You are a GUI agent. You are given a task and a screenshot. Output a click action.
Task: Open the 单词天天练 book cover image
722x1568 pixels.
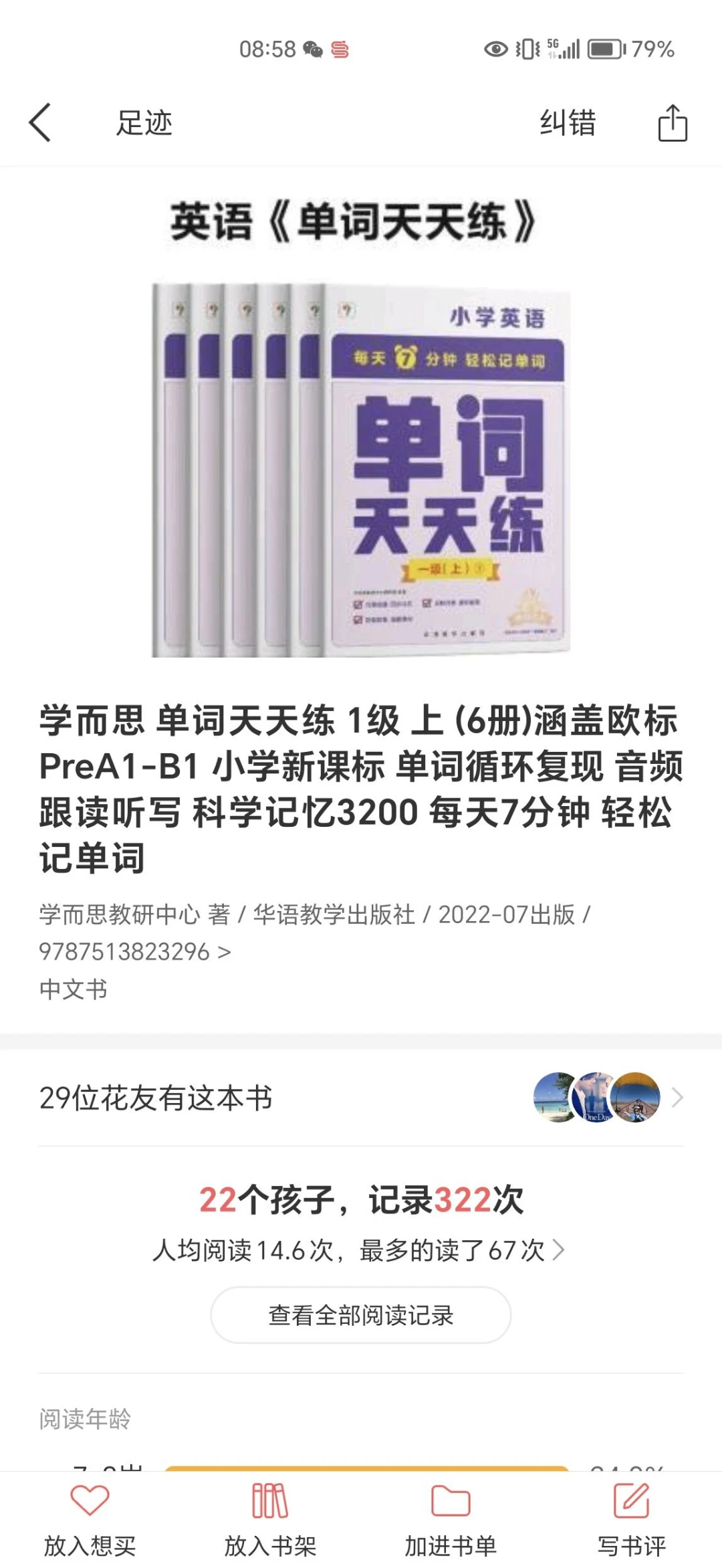[361, 470]
